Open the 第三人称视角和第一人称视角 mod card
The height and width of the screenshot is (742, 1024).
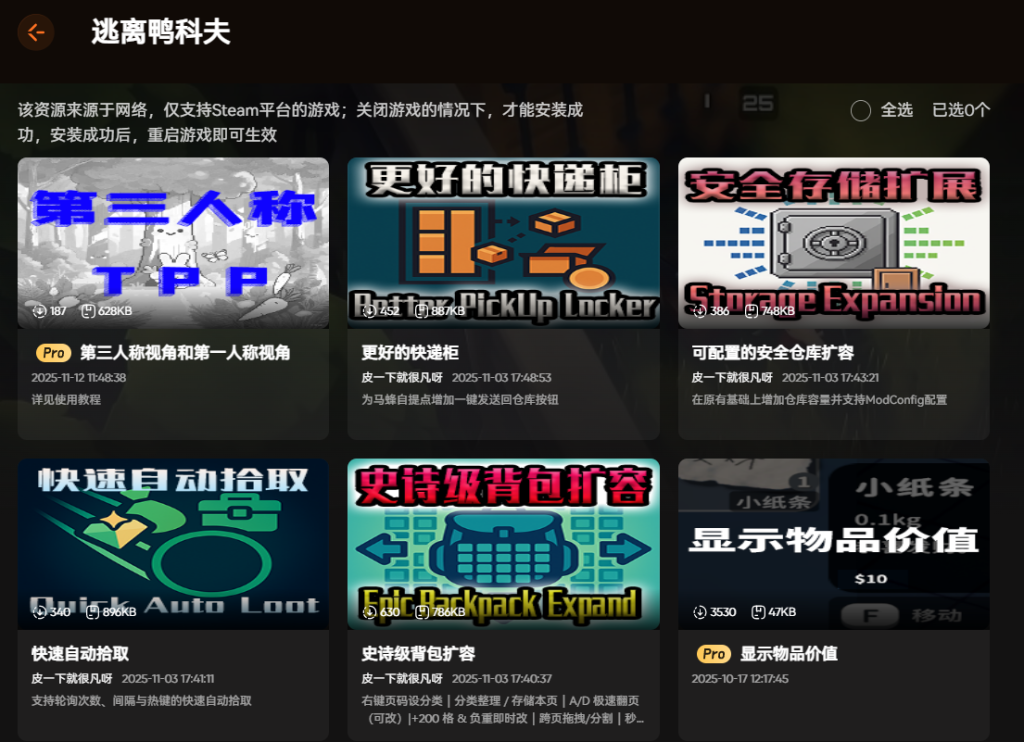tap(173, 298)
